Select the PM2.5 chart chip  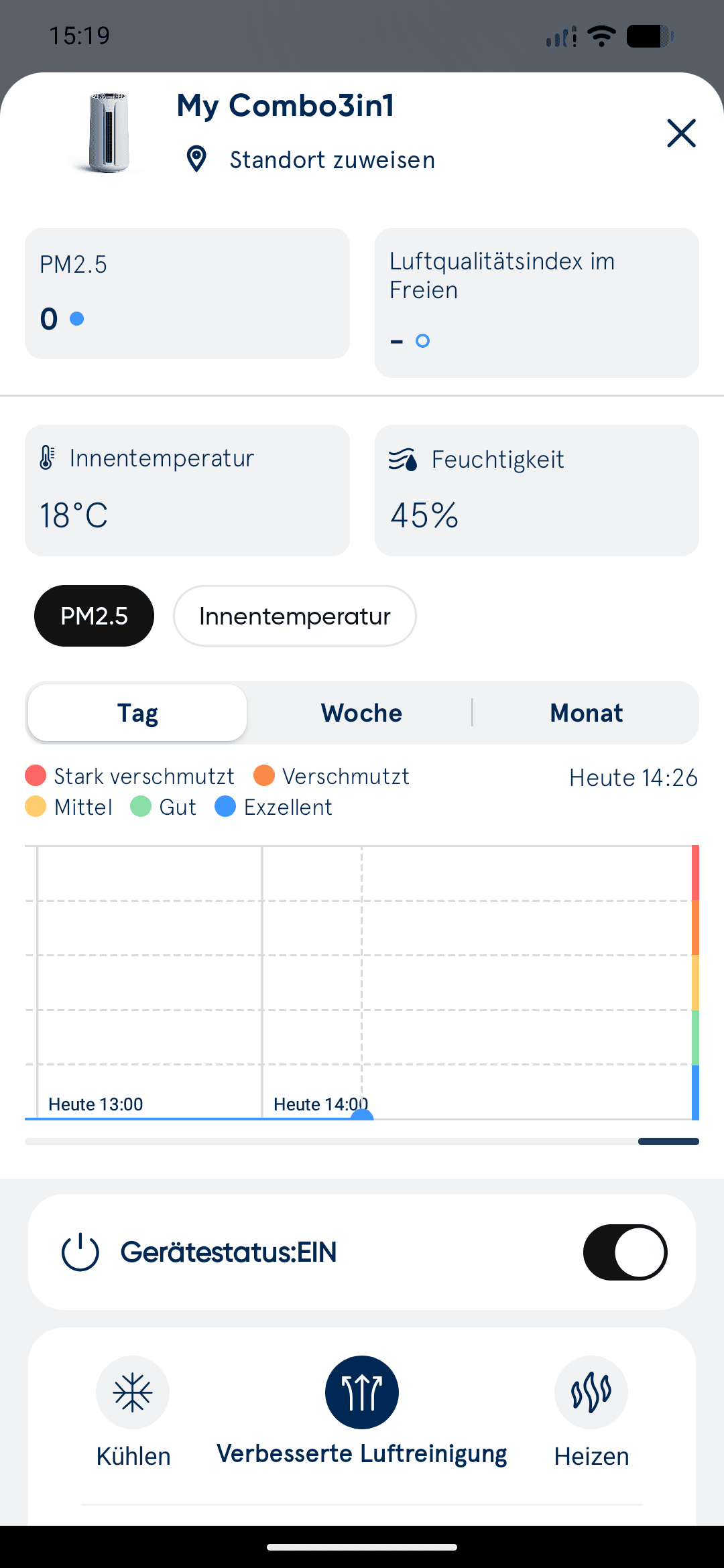click(94, 616)
